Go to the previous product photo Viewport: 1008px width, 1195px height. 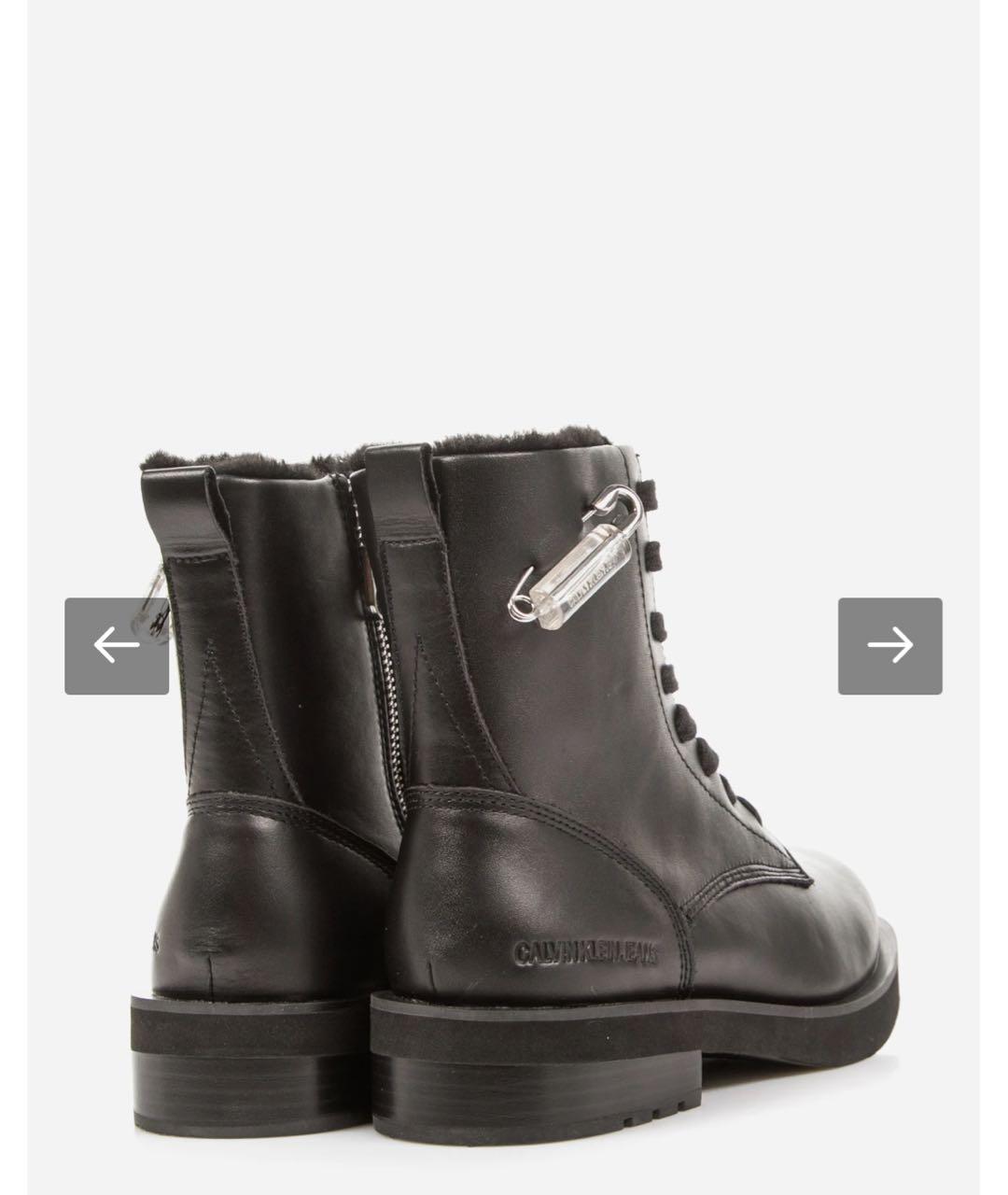[117, 645]
